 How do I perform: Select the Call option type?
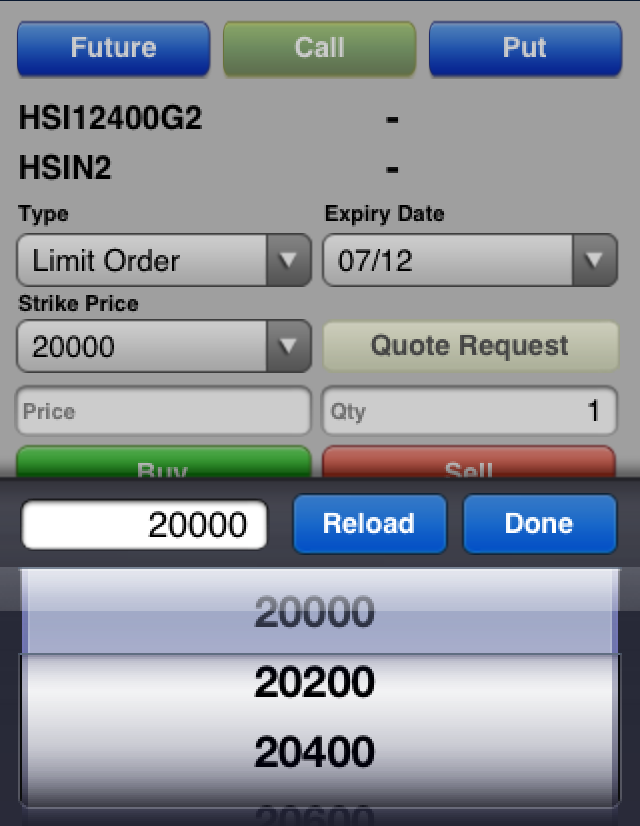[319, 48]
